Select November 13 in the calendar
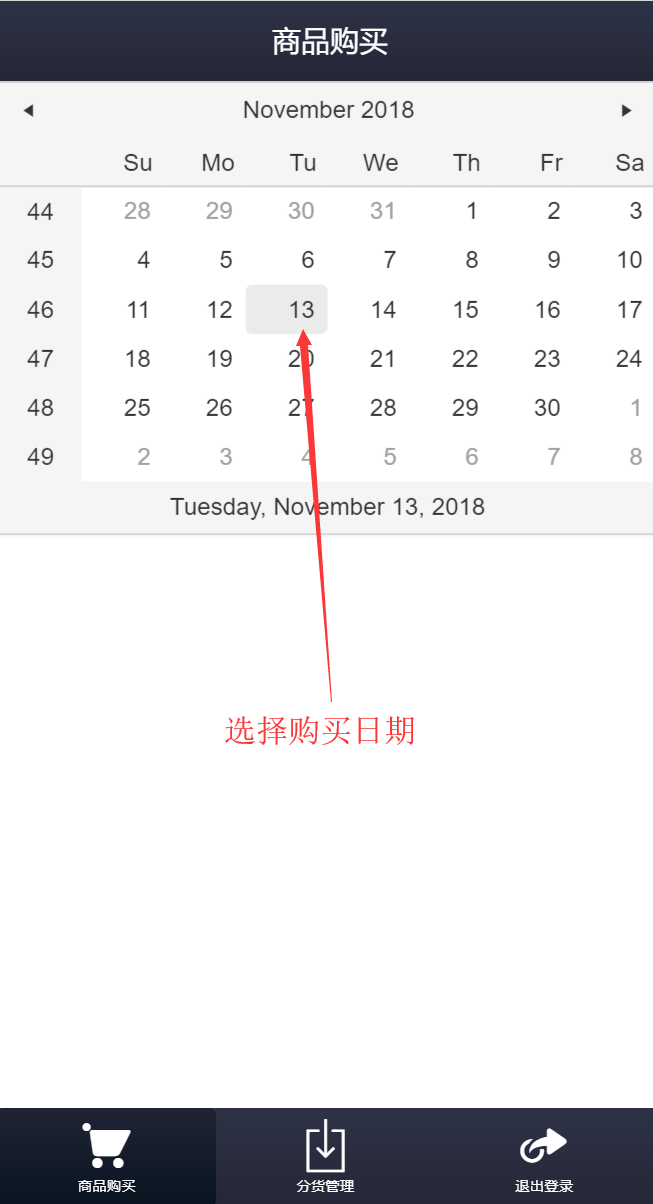The width and height of the screenshot is (653, 1204). click(287, 310)
